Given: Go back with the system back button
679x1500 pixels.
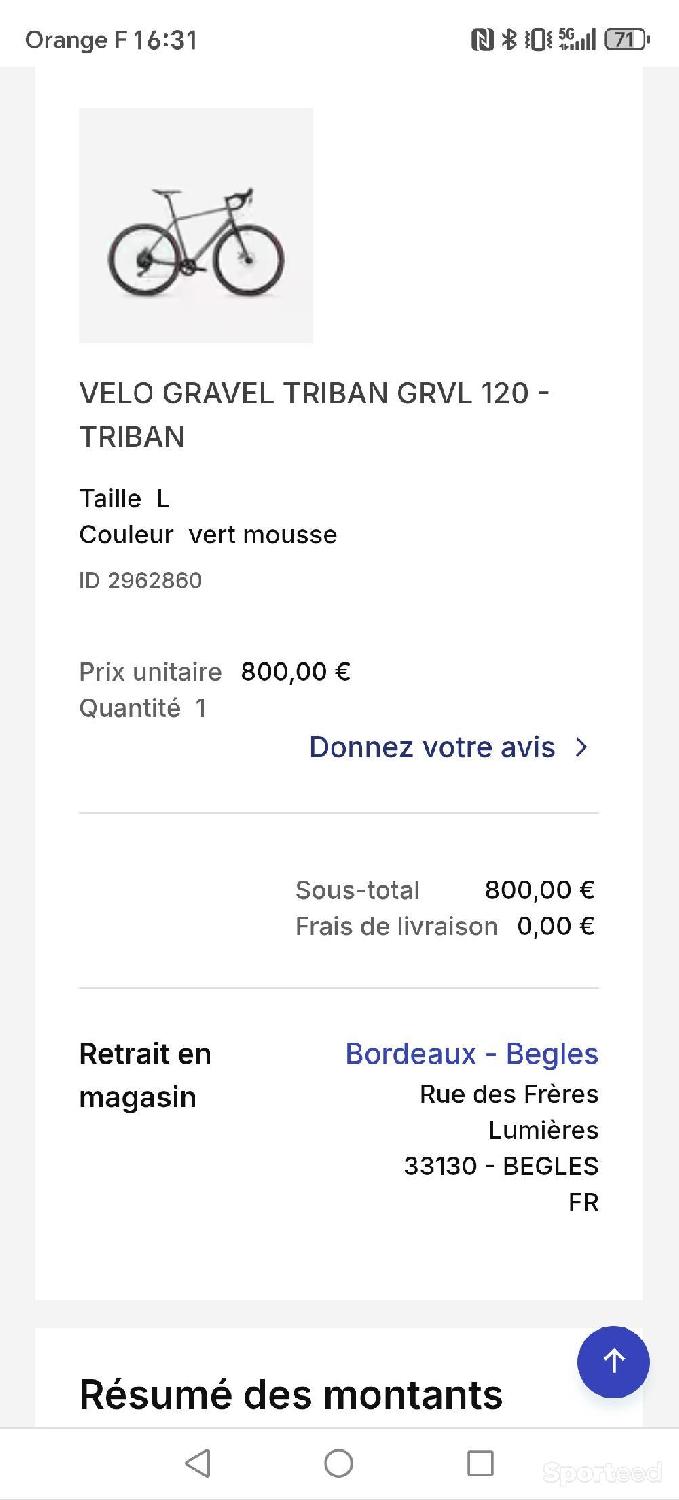Looking at the screenshot, I should click(198, 1464).
